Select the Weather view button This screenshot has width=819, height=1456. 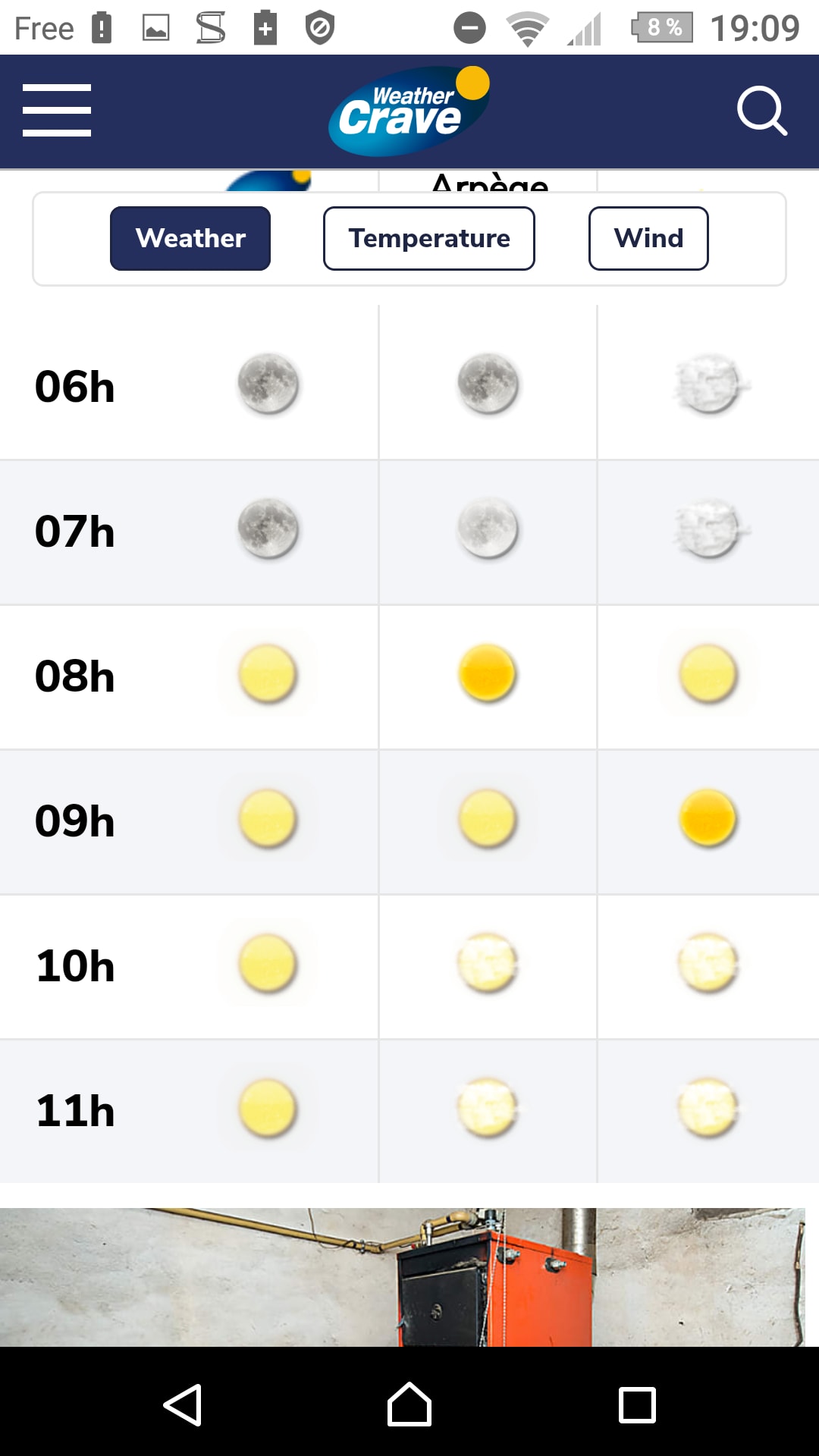coord(190,238)
